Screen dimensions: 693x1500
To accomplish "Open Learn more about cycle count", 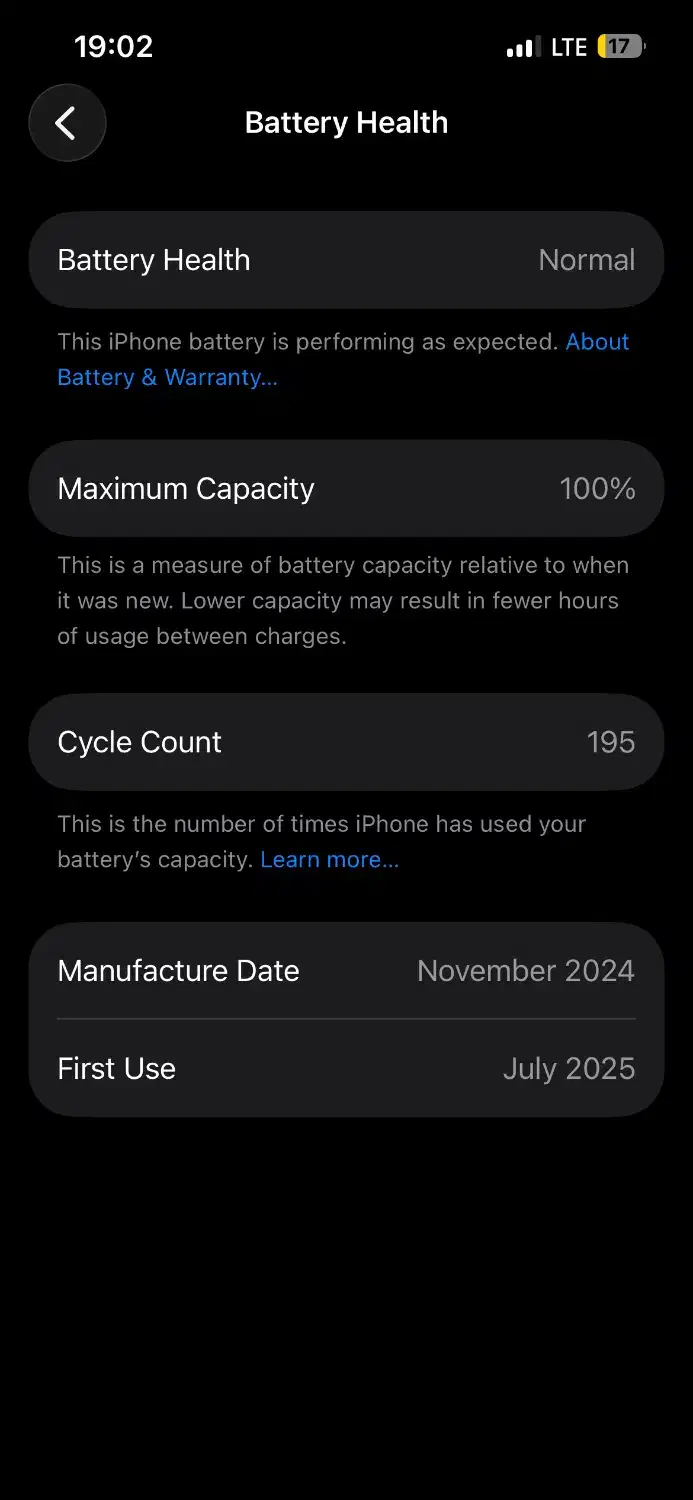I will click(329, 860).
